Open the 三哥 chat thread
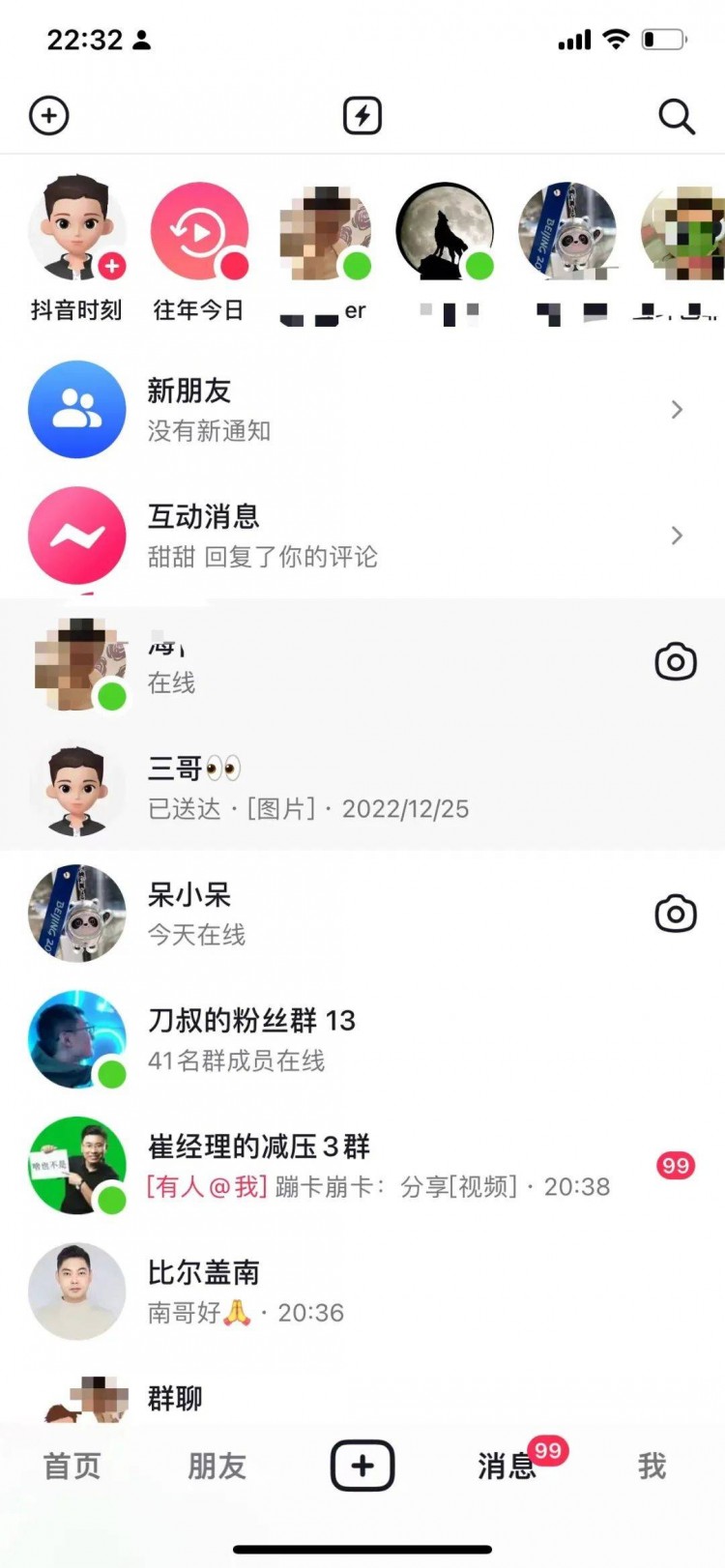Screen dimensions: 725x1568 pos(290,787)
